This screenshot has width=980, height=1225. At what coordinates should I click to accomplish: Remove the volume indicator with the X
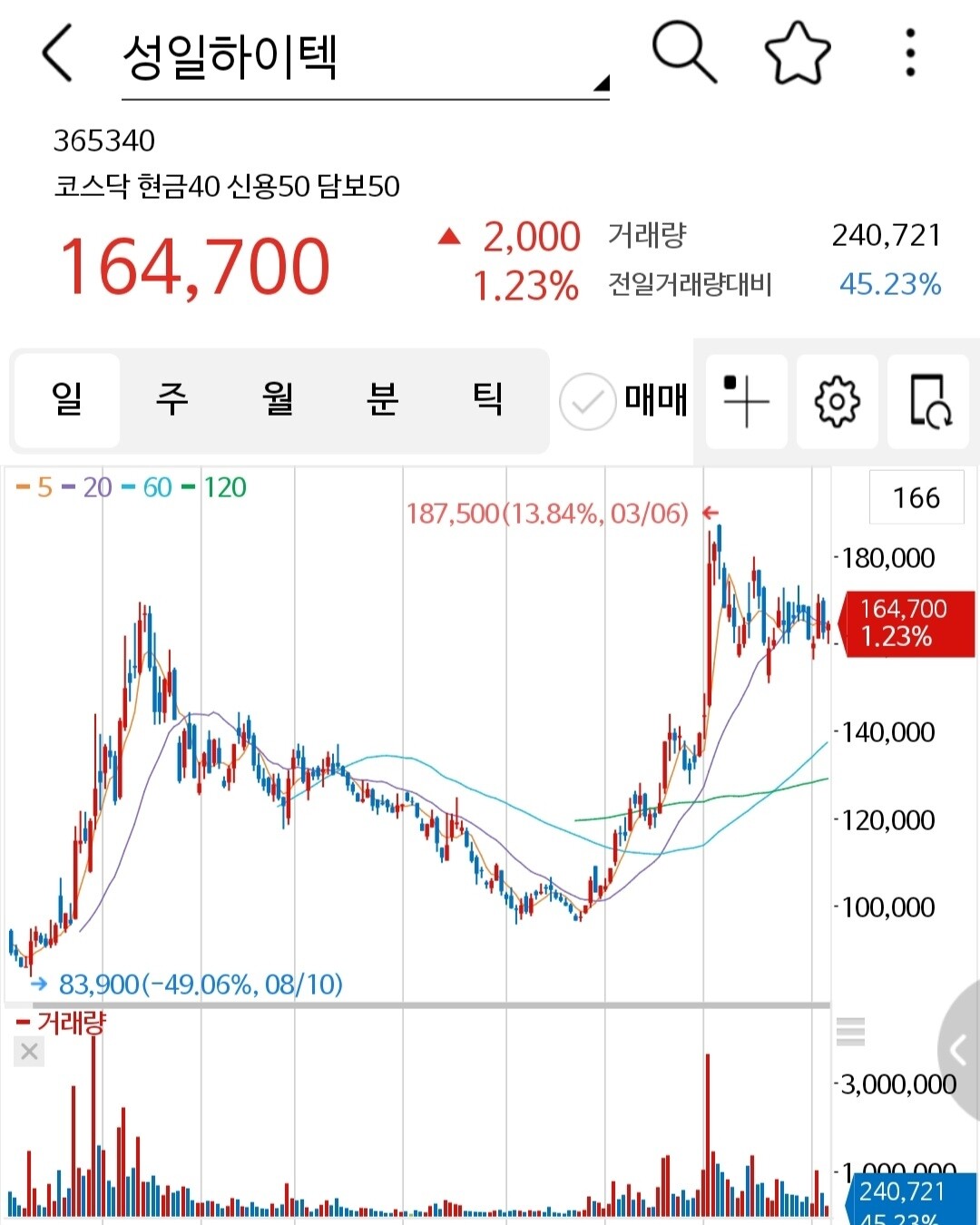[x=29, y=1051]
